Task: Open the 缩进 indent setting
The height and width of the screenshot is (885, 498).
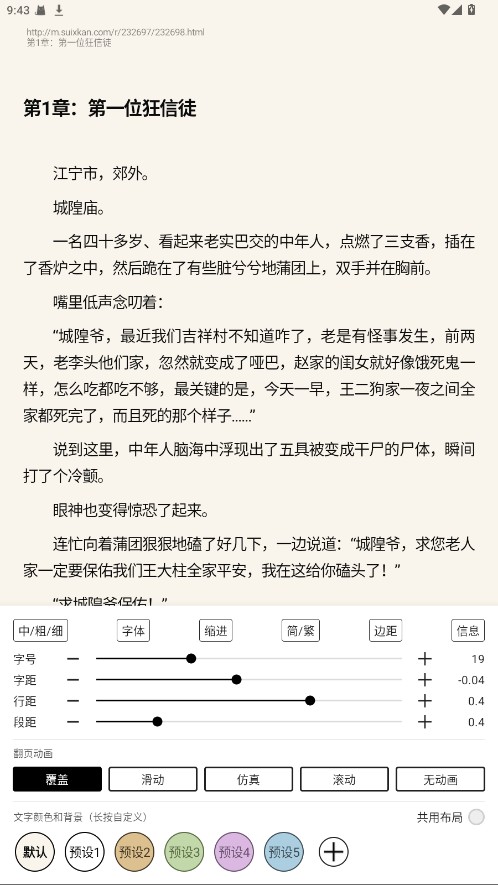Action: (216, 630)
